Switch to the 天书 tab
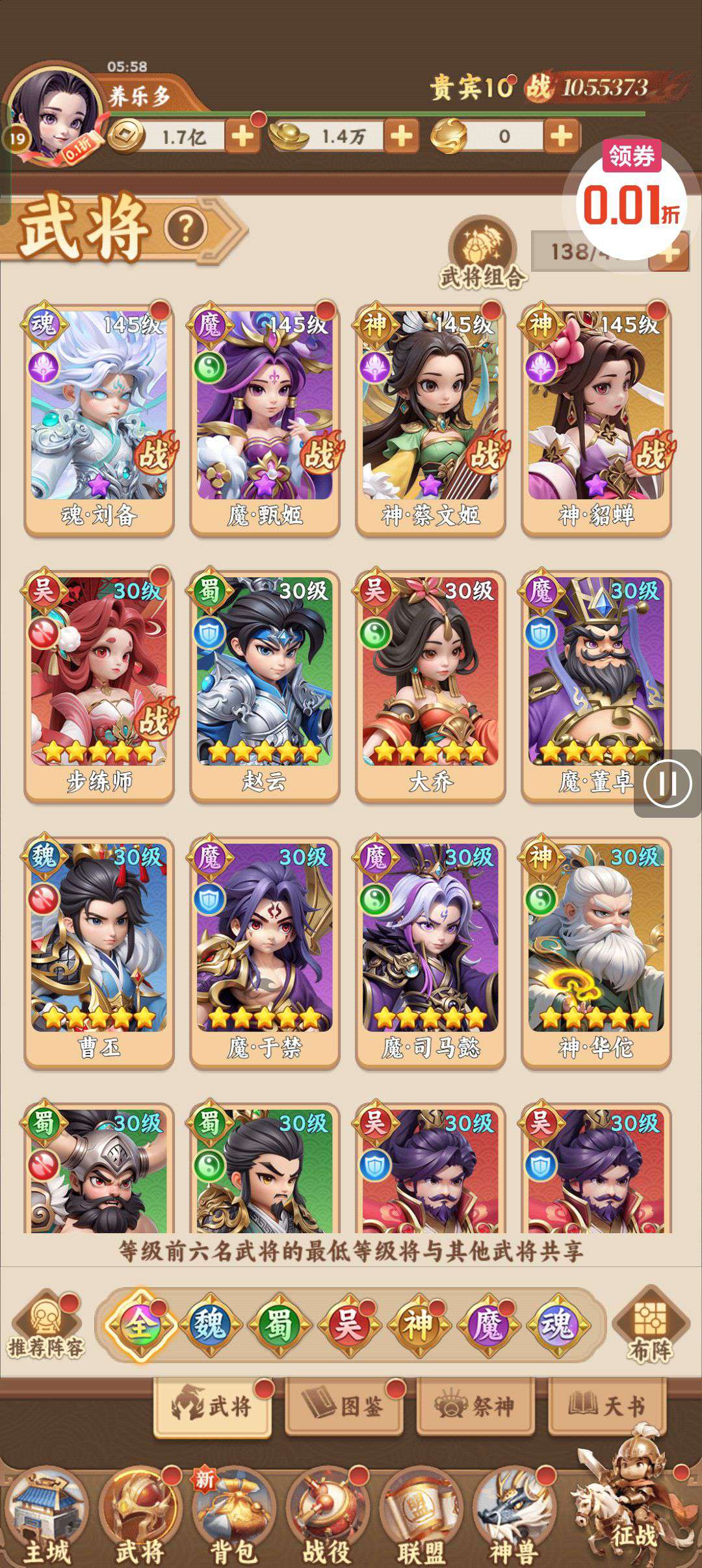The height and width of the screenshot is (1568, 702). [607, 1407]
